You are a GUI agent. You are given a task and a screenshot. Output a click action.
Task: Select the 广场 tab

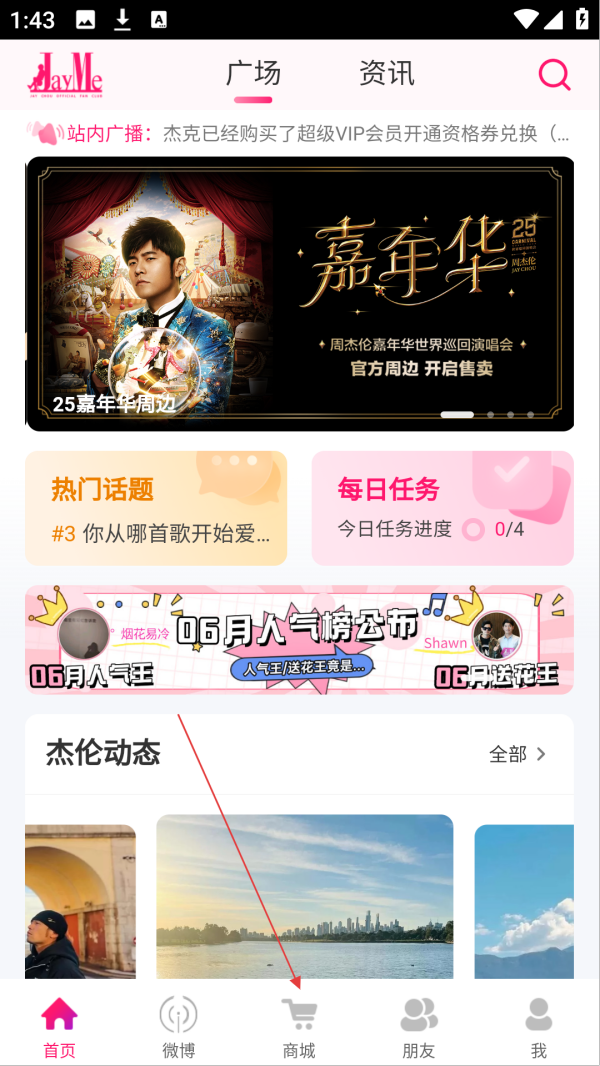coord(253,73)
